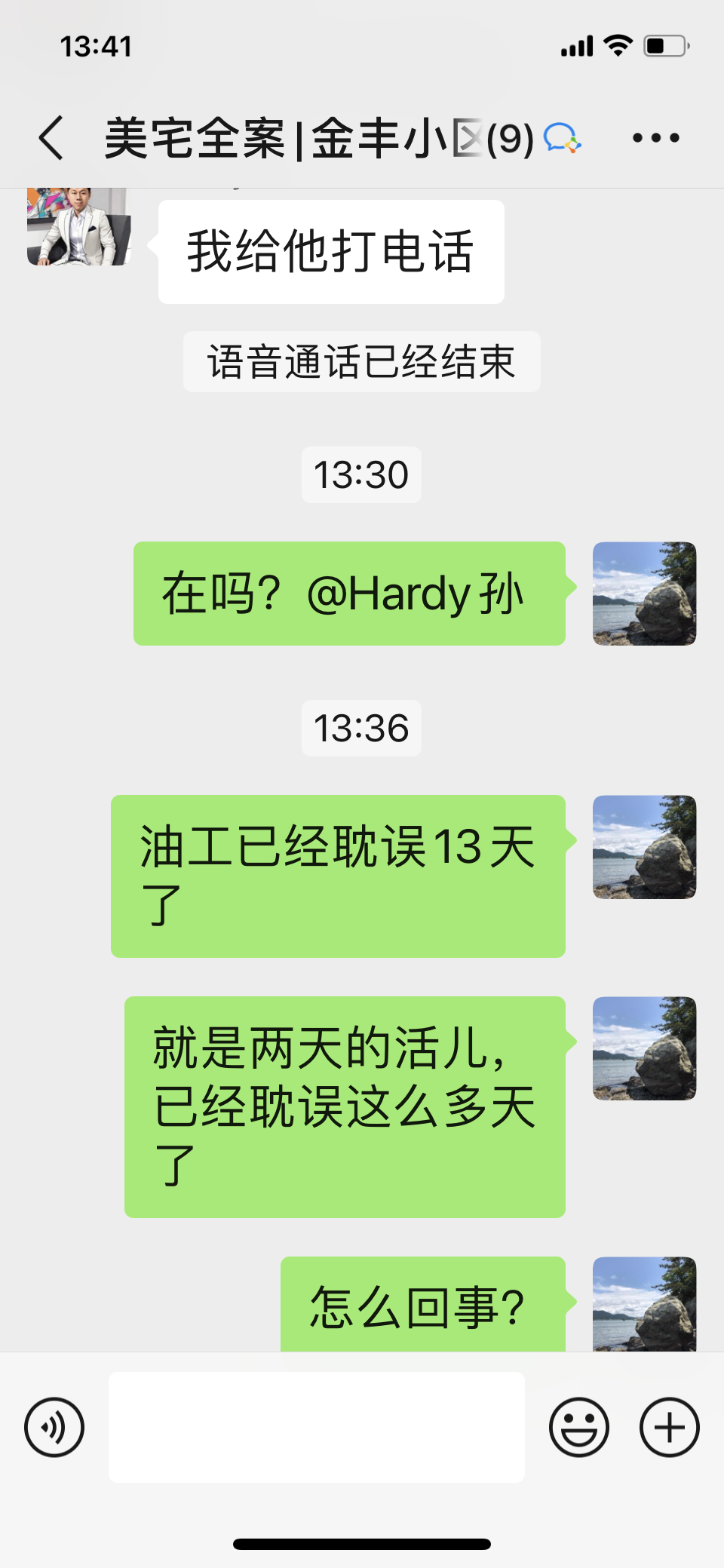Switch to voice message input

click(54, 1427)
